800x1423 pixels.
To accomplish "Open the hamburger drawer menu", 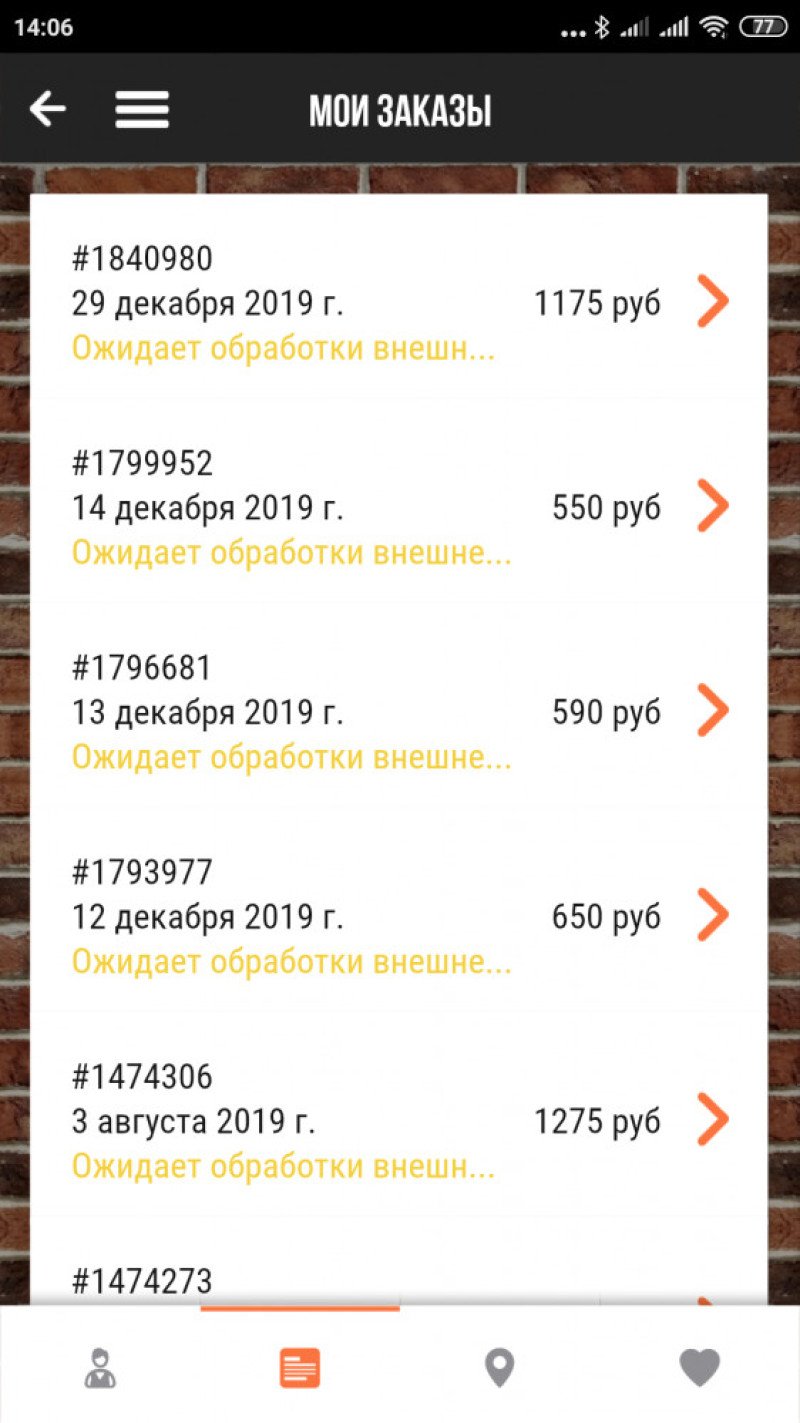I will click(142, 109).
